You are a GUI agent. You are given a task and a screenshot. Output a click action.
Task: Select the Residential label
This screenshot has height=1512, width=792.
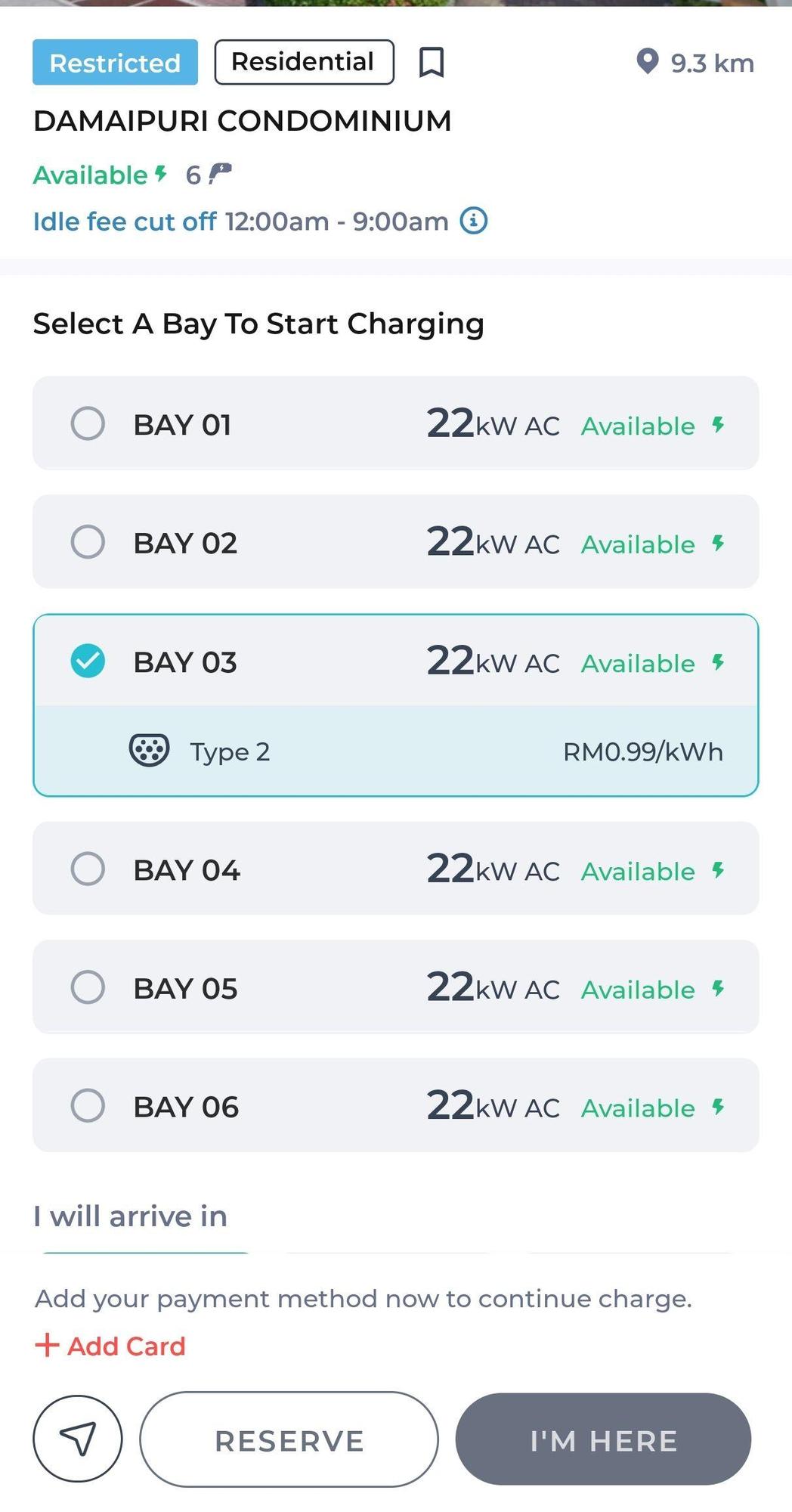pyautogui.click(x=303, y=61)
